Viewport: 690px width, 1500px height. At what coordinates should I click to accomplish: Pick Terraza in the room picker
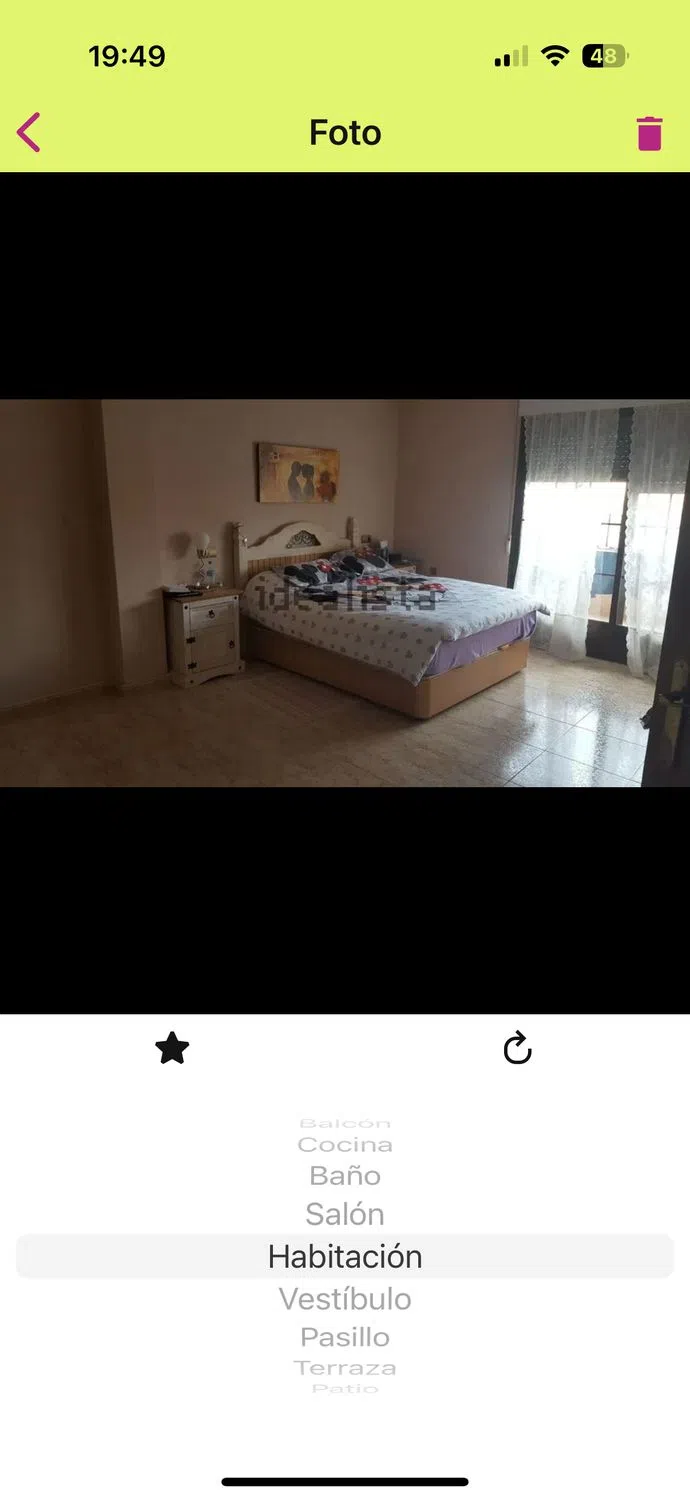tap(345, 1368)
